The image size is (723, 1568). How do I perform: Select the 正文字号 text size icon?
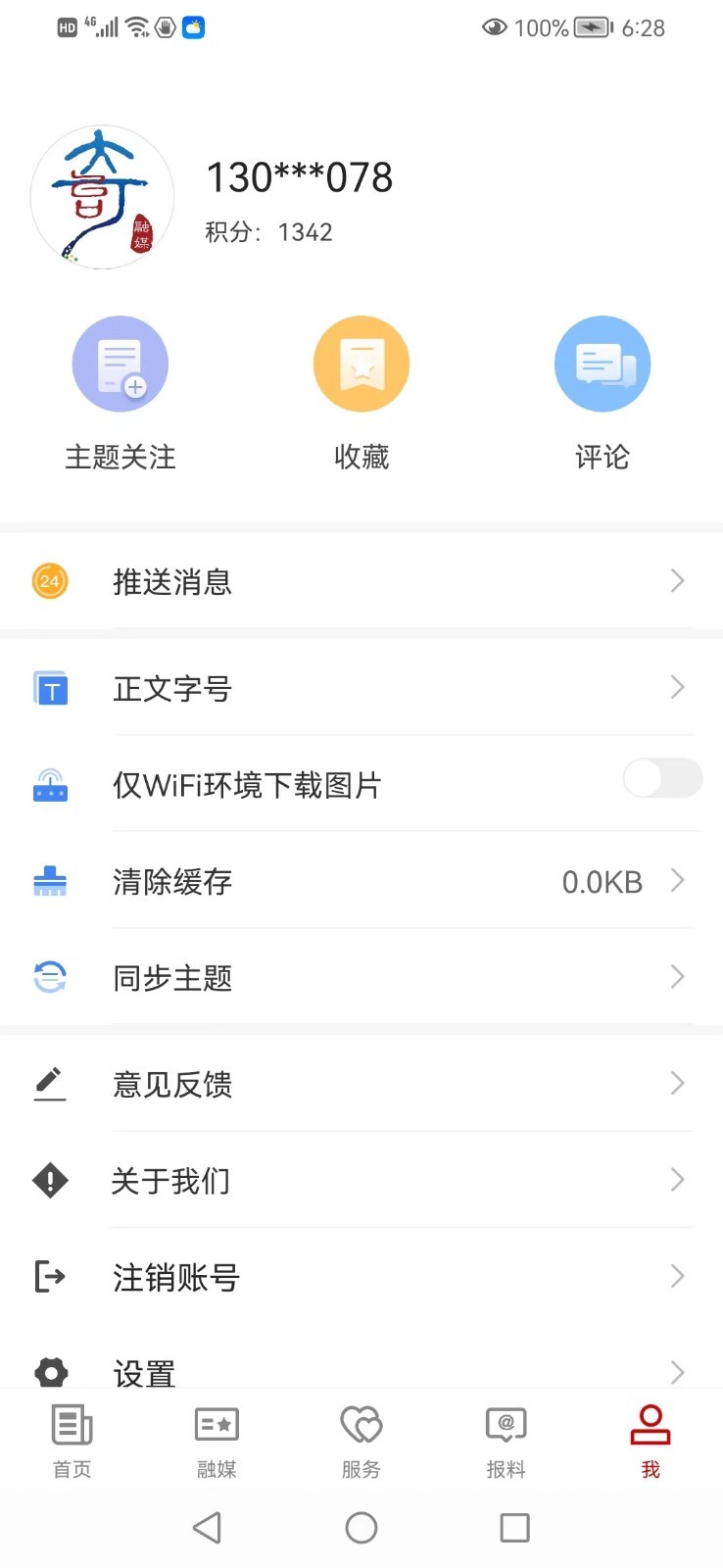click(49, 688)
